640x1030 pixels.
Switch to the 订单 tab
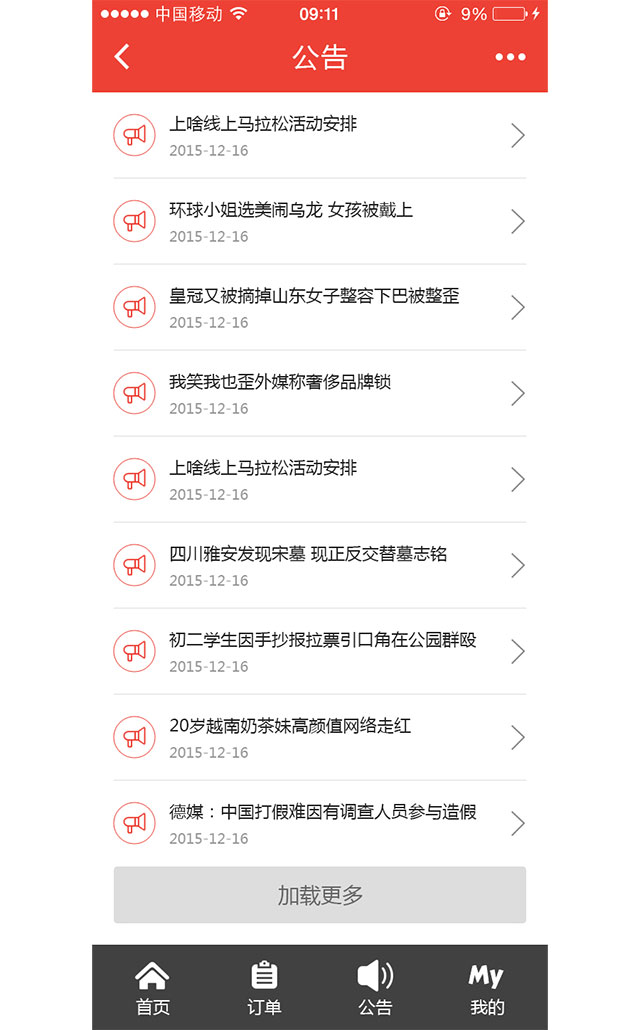(x=264, y=988)
